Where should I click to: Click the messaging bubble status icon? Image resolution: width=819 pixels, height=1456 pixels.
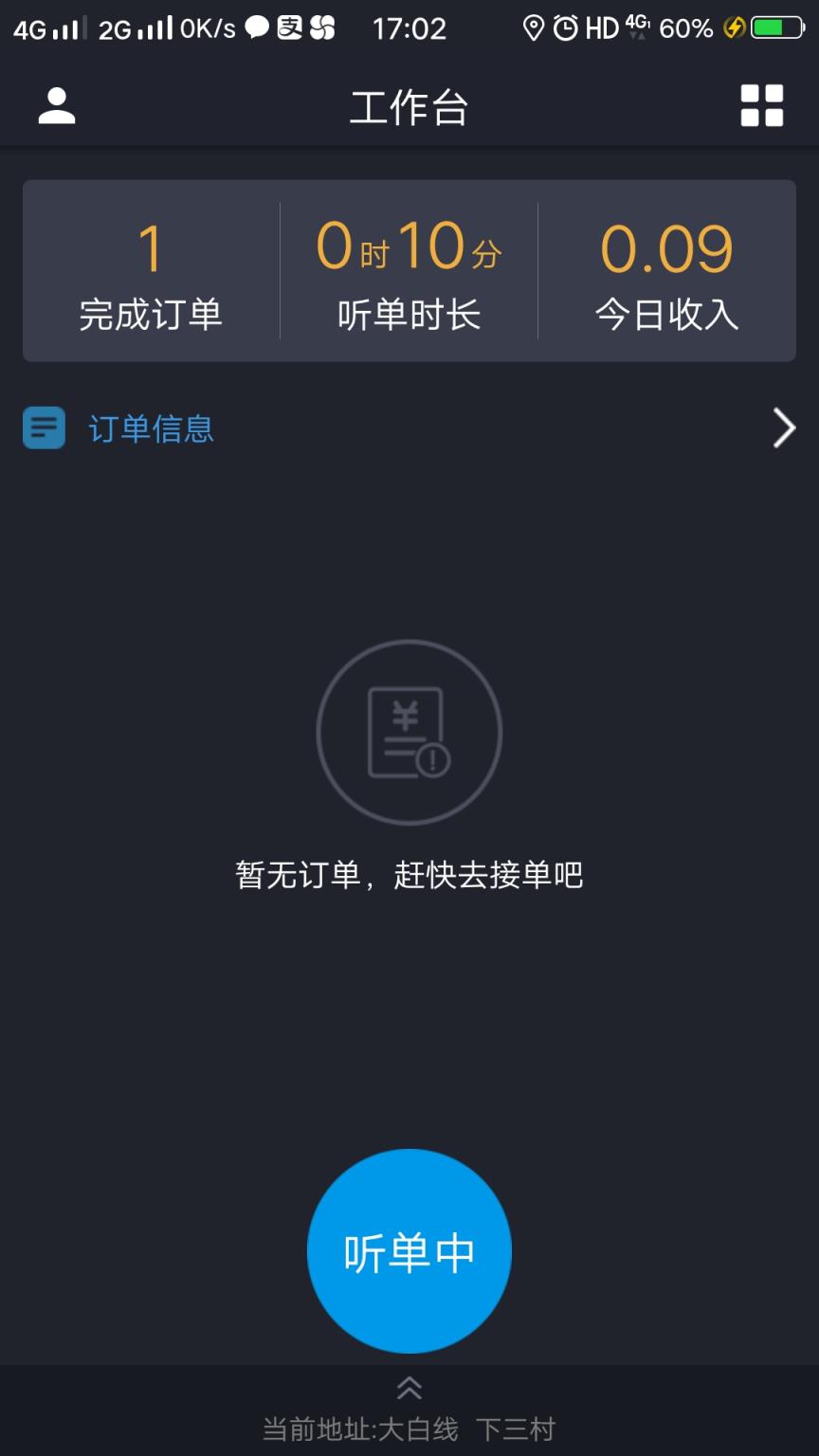(x=256, y=28)
